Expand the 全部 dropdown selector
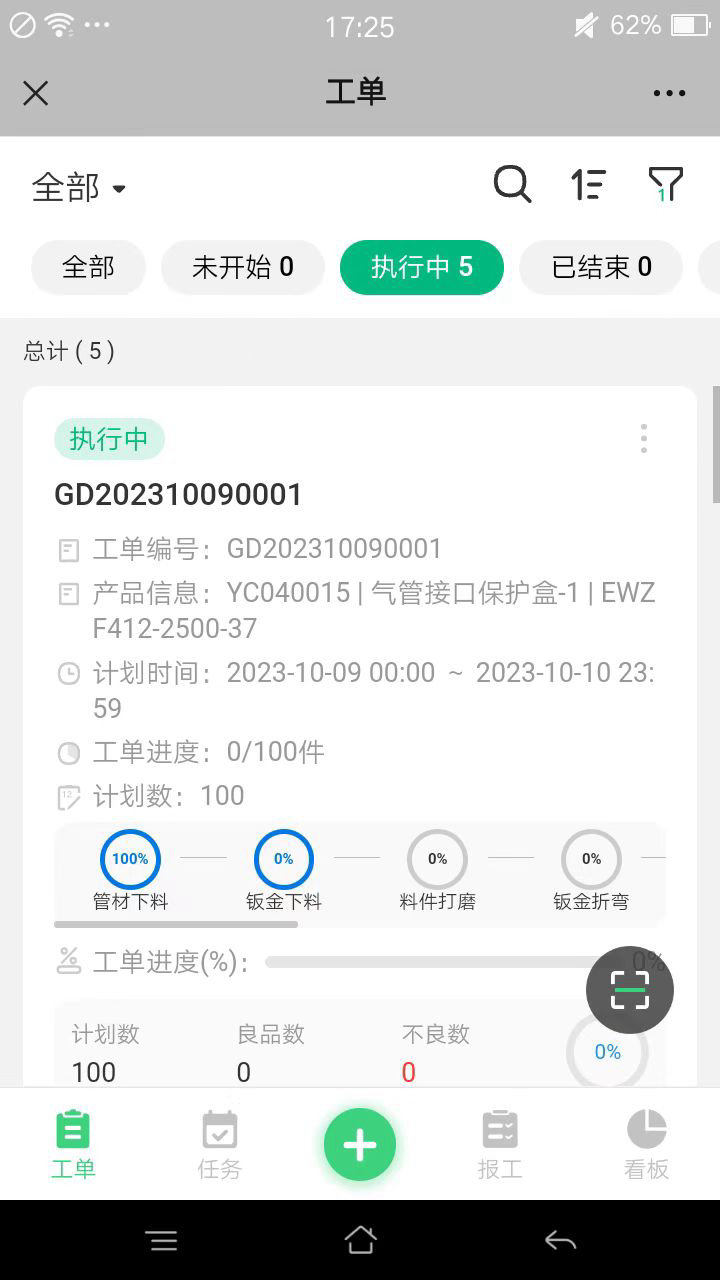The width and height of the screenshot is (720, 1280). (x=79, y=187)
